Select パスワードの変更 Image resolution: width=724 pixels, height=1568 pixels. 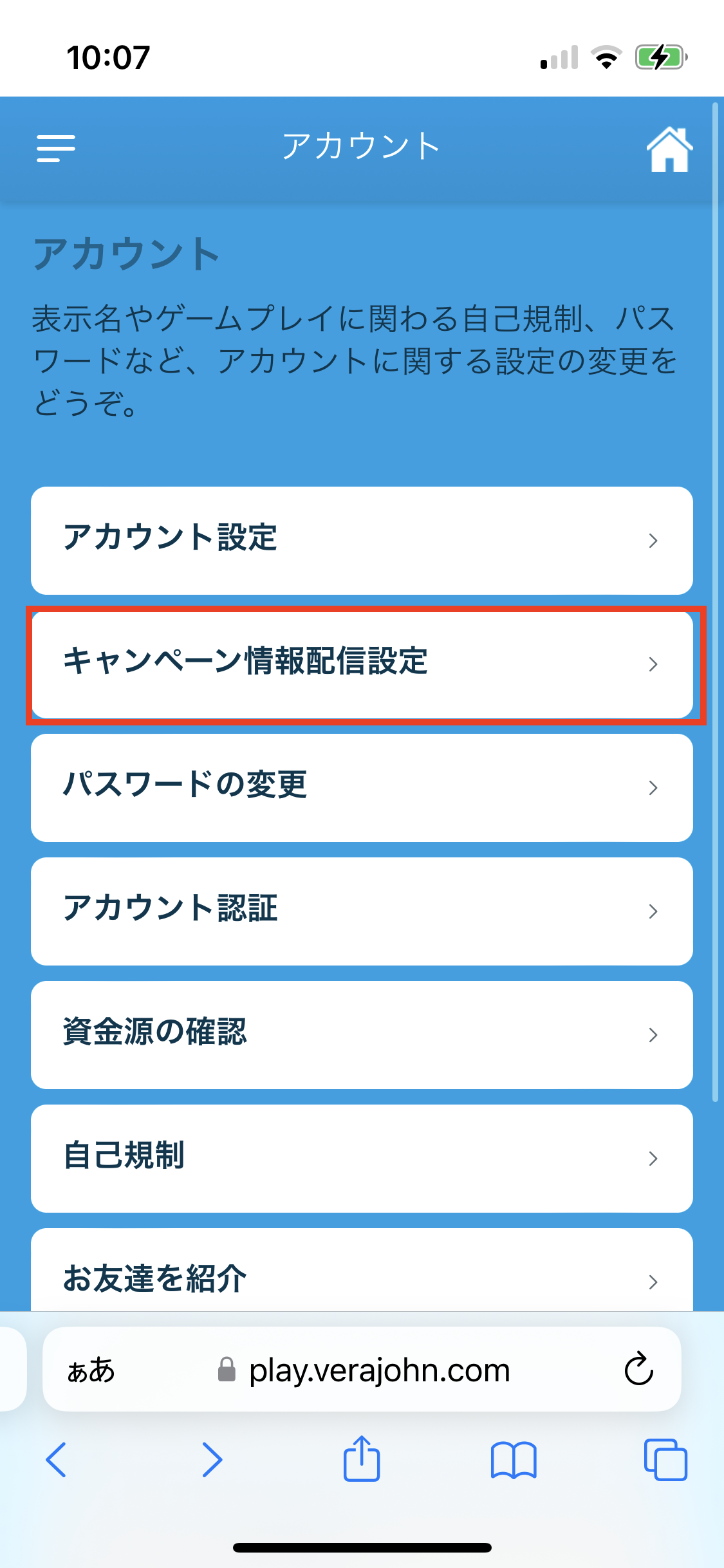[362, 788]
